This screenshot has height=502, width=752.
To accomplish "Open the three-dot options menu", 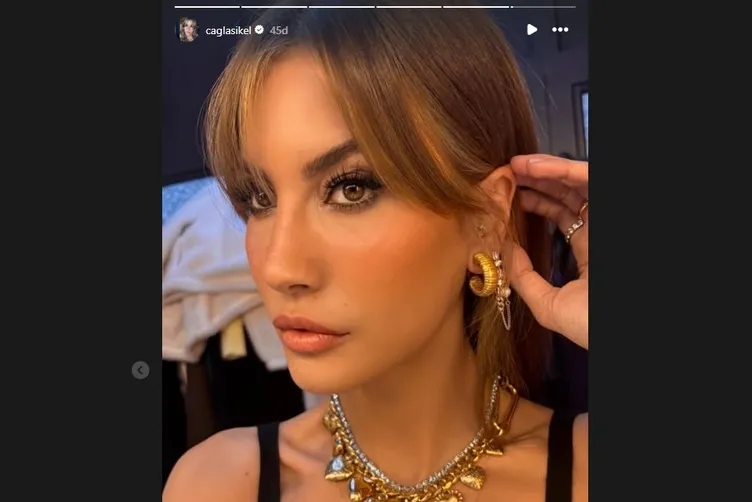I will (x=560, y=30).
